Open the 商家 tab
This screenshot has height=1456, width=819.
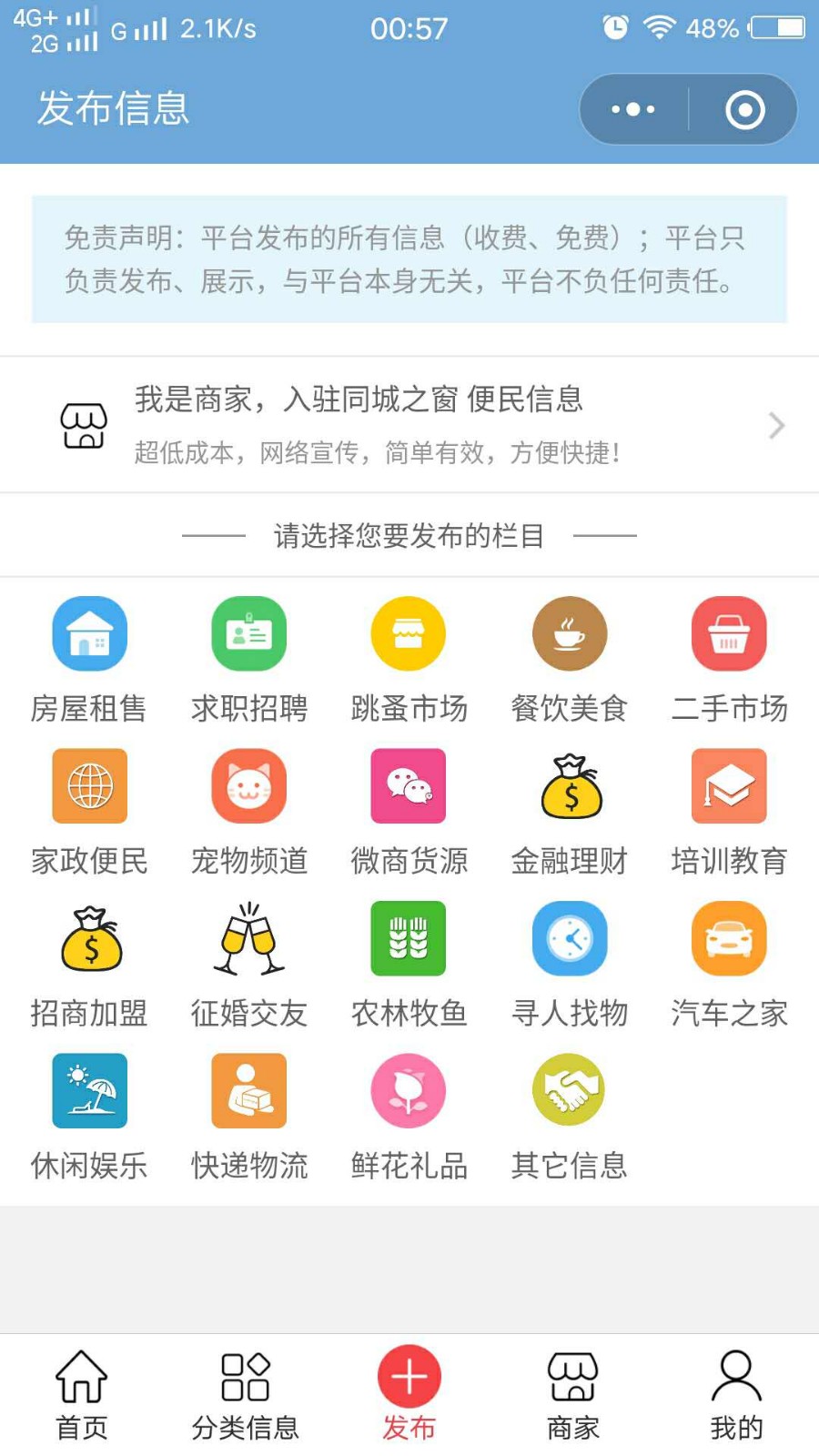click(x=573, y=1395)
